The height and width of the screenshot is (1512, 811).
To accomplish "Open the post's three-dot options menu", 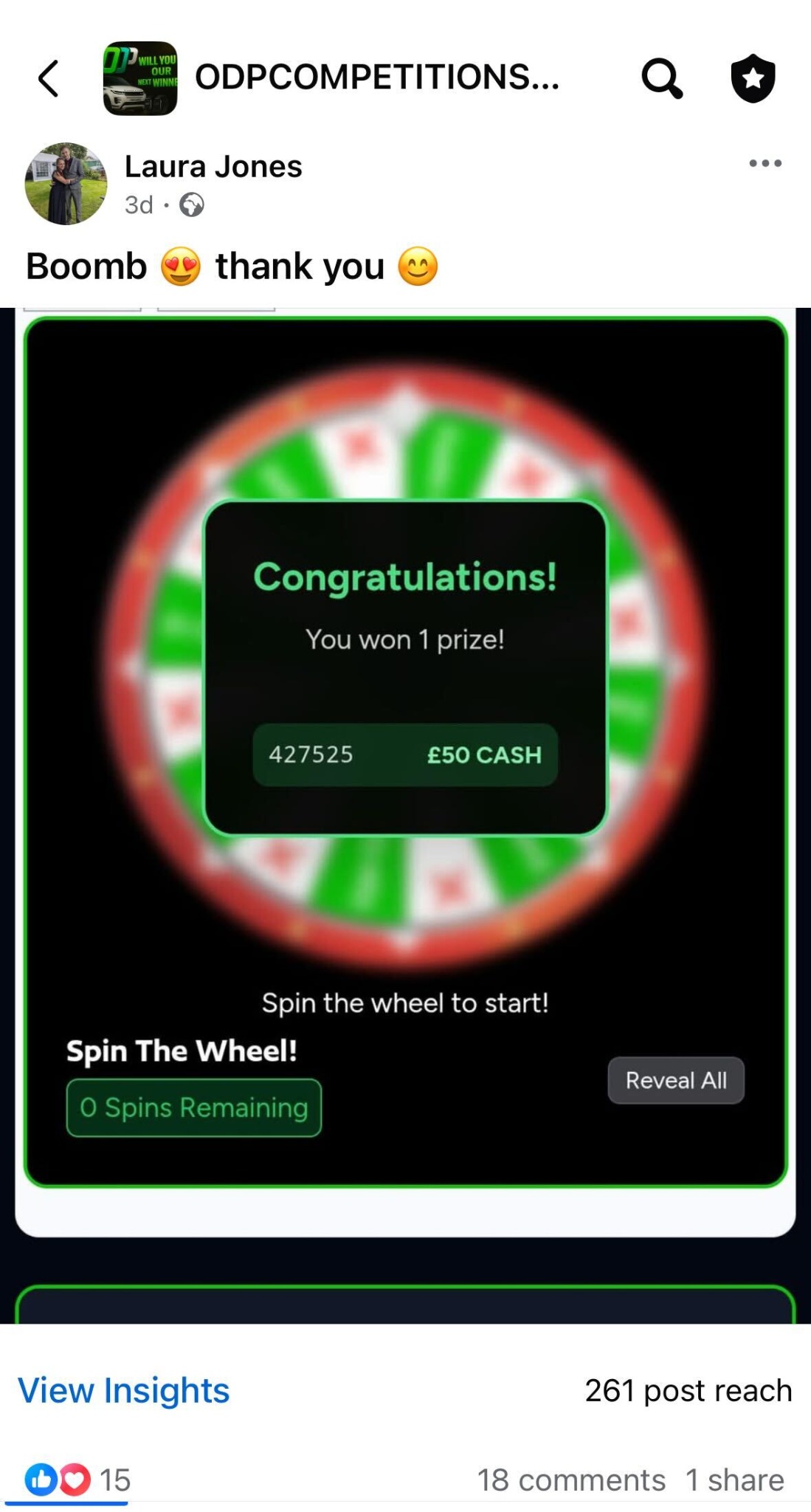I will [x=765, y=163].
